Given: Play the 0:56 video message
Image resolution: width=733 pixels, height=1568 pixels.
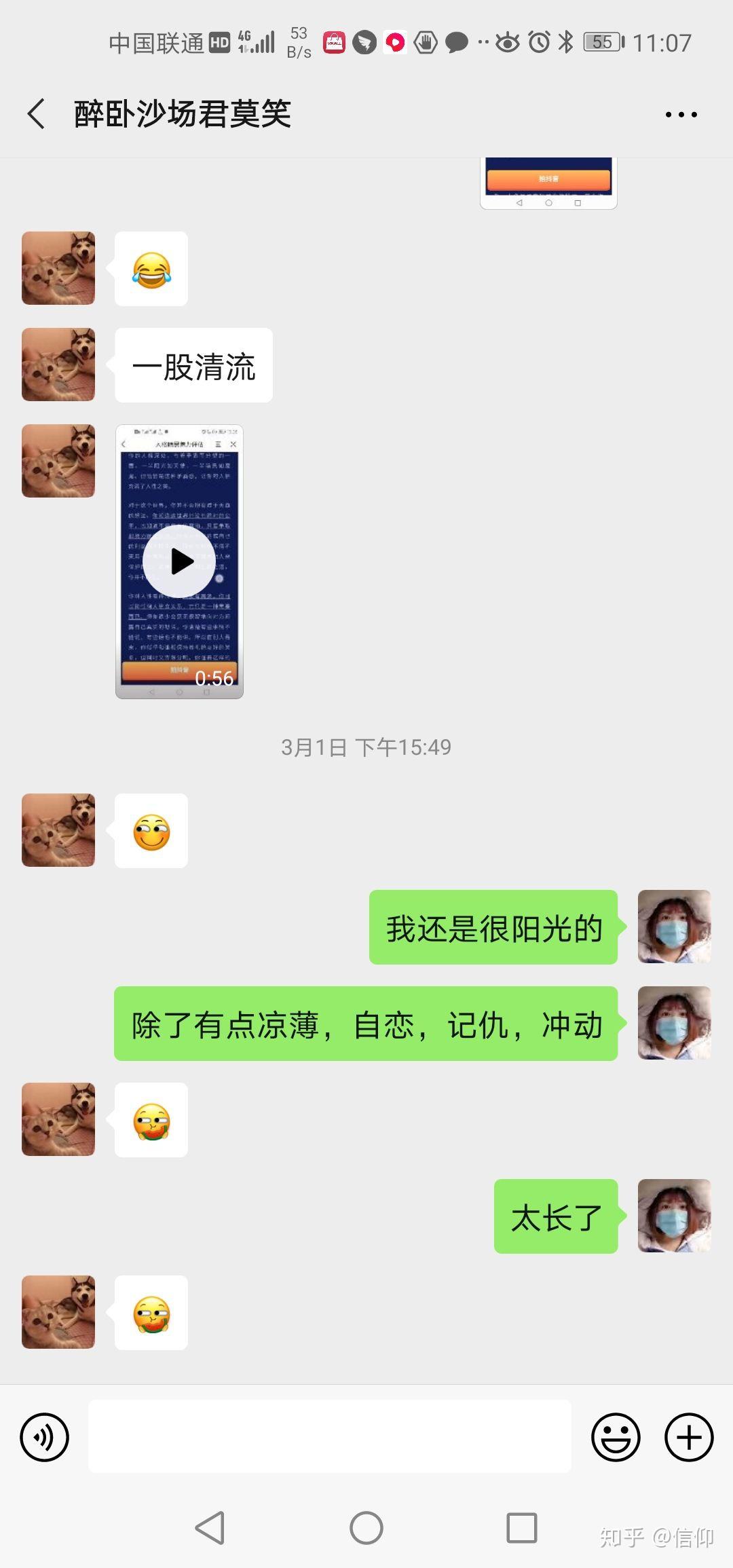Looking at the screenshot, I should tap(180, 561).
